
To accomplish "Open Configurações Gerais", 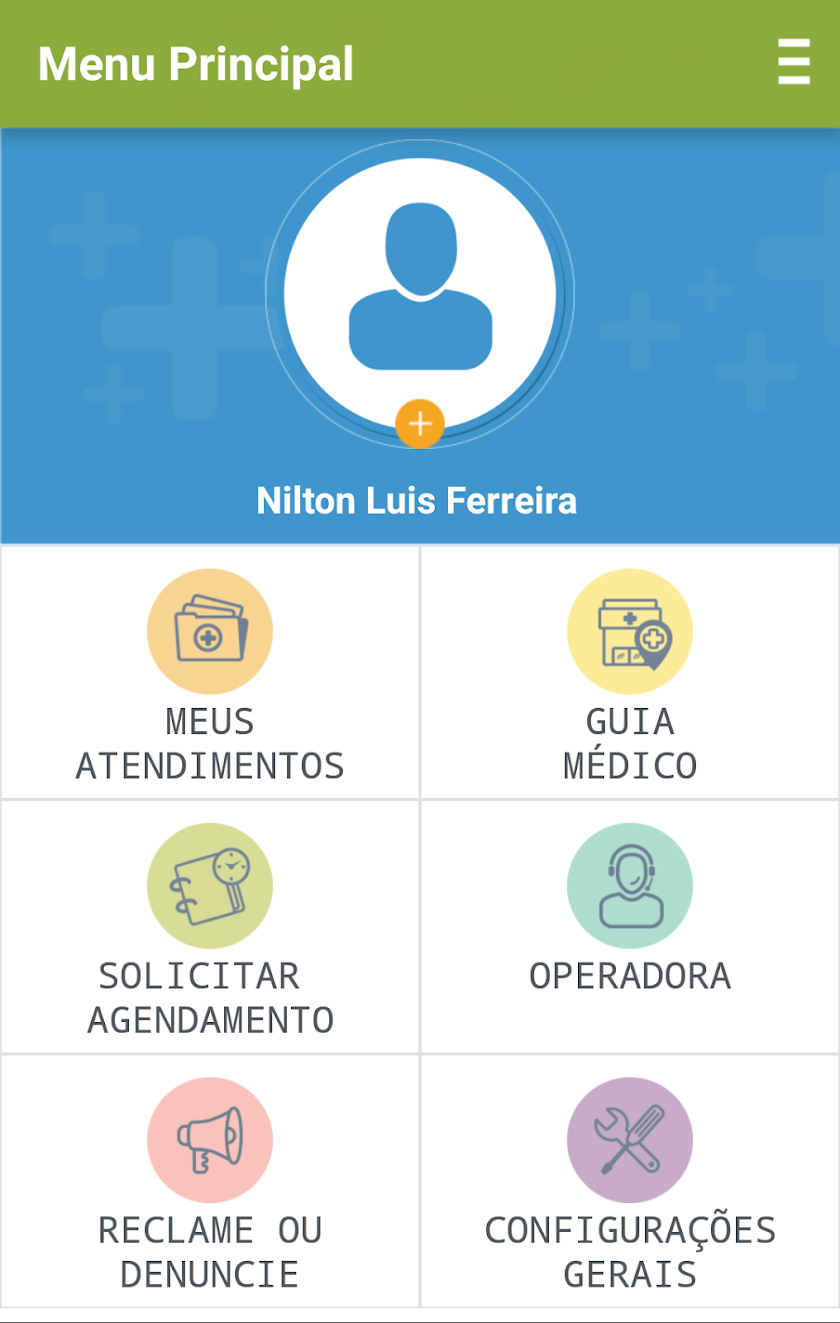I will point(630,1181).
